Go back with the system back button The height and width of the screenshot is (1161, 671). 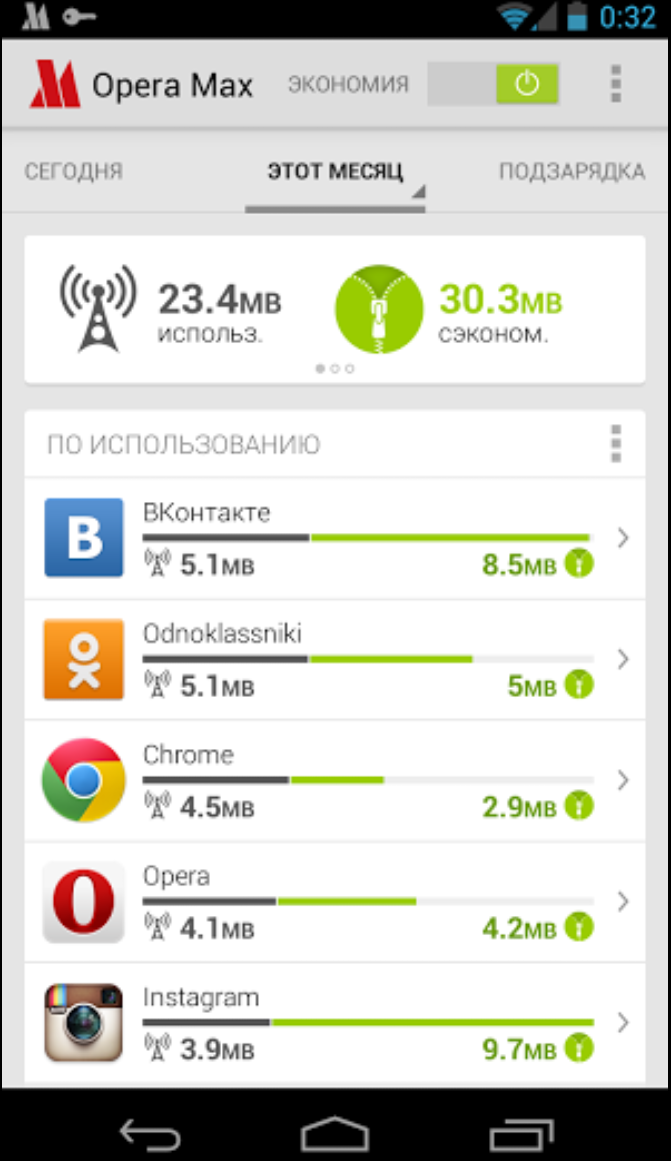(150, 1134)
